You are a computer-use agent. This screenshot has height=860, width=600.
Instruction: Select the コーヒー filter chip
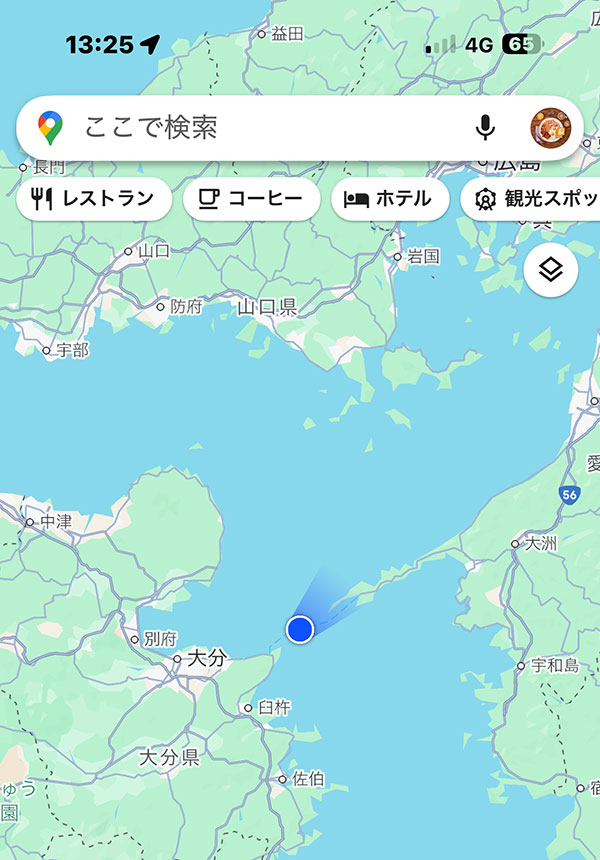tap(251, 198)
